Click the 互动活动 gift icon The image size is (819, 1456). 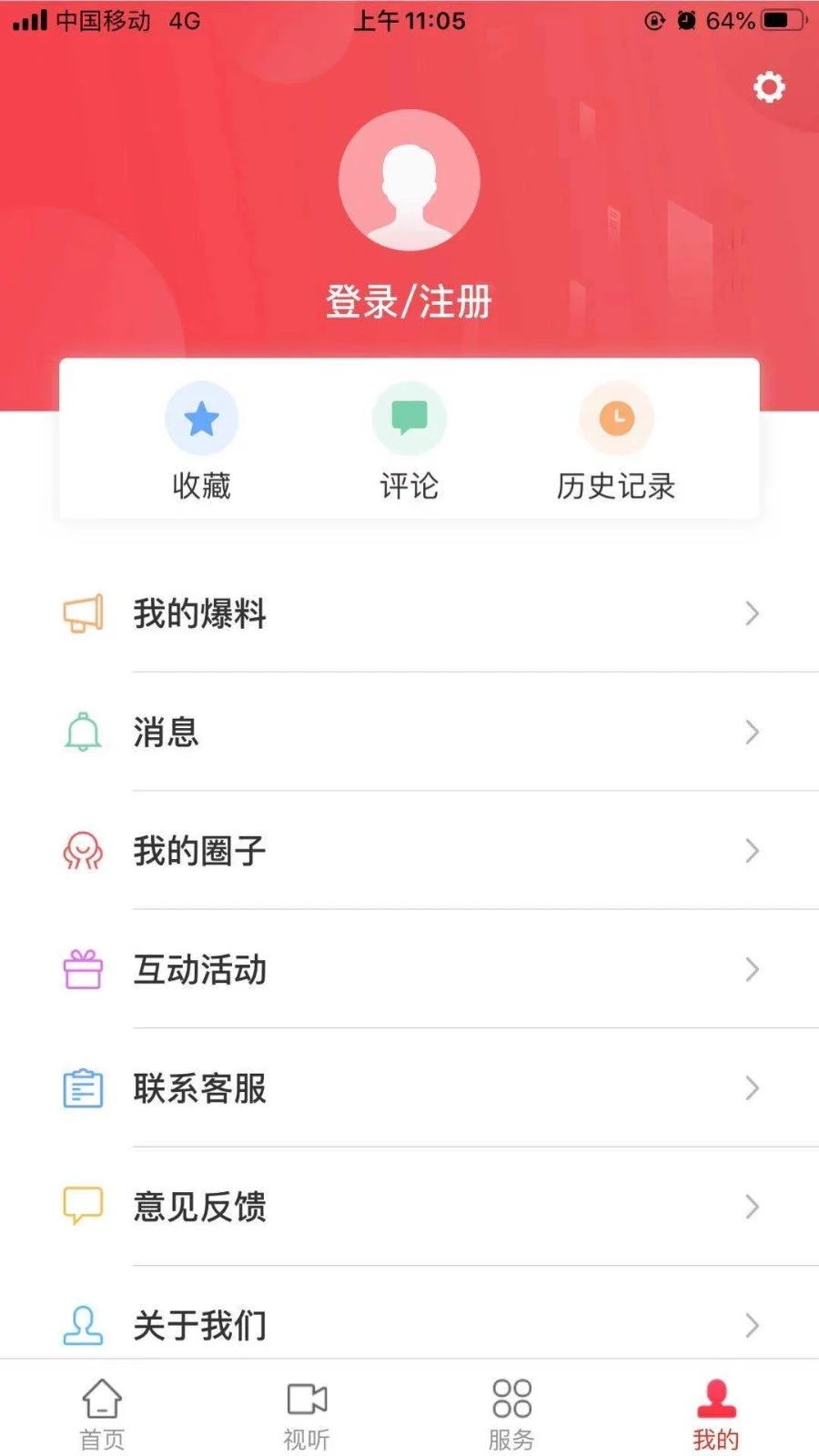83,970
